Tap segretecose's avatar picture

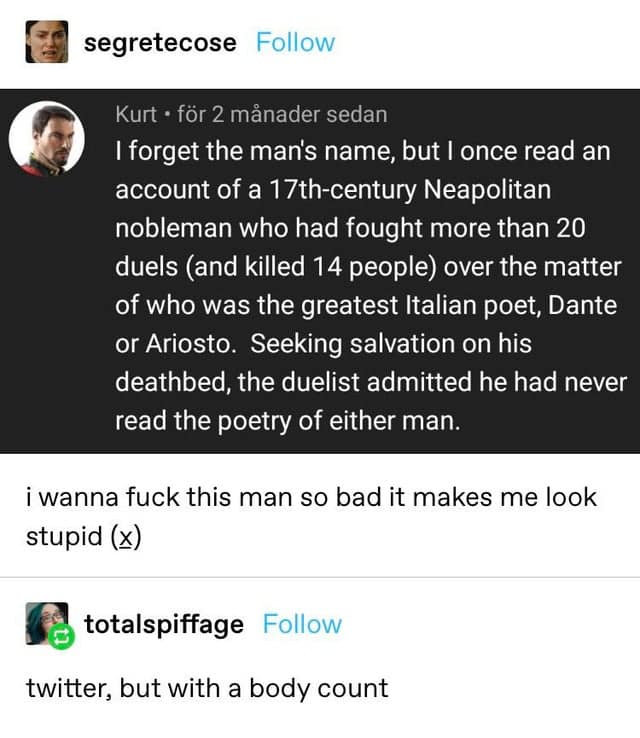46,43
